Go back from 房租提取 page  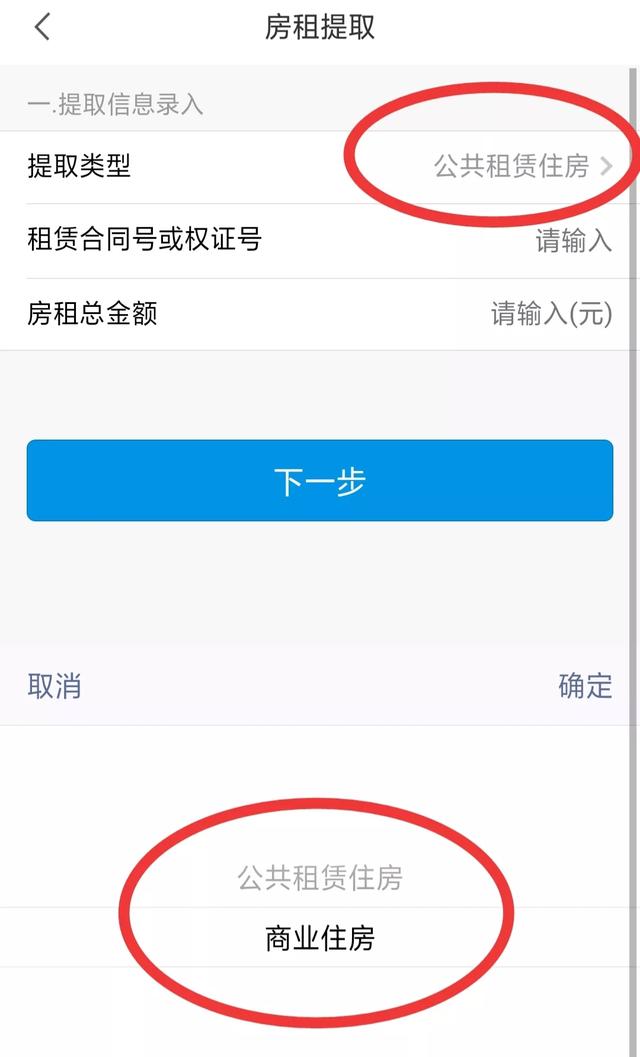(42, 28)
